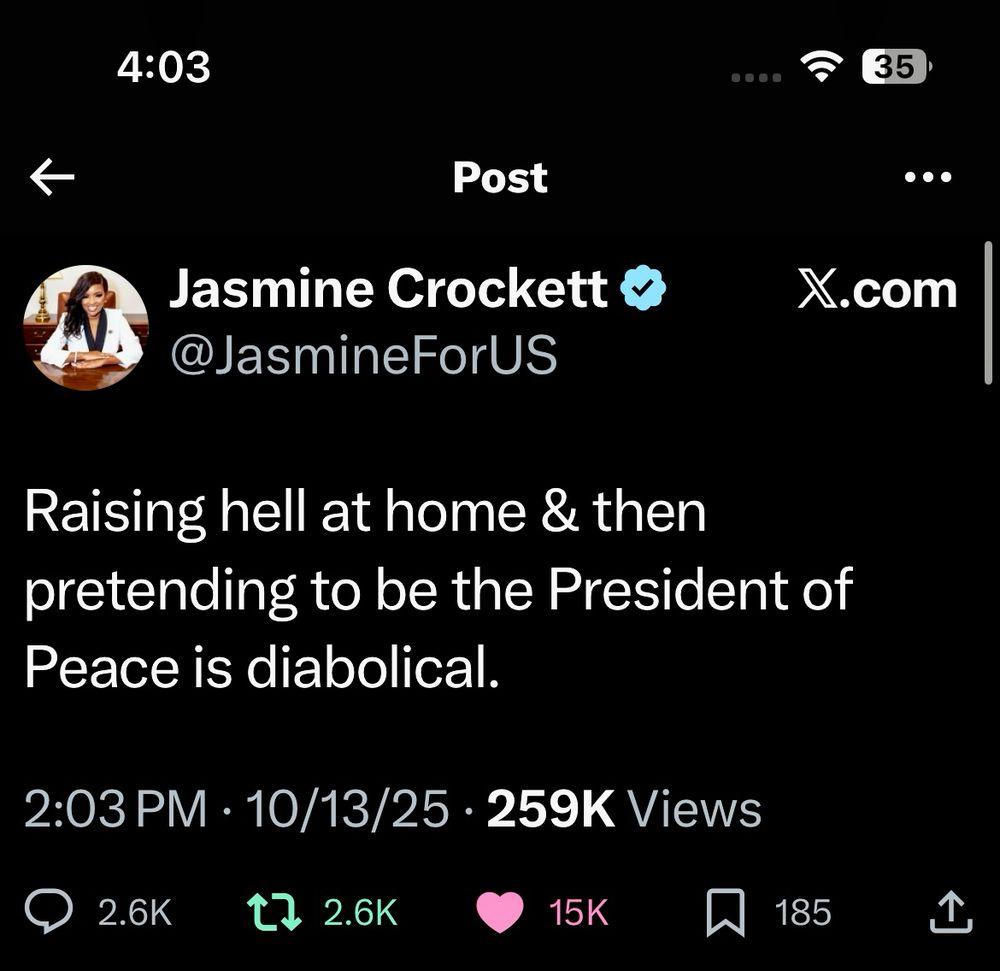
Task: Bookmark this post
Action: pyautogui.click(x=724, y=912)
